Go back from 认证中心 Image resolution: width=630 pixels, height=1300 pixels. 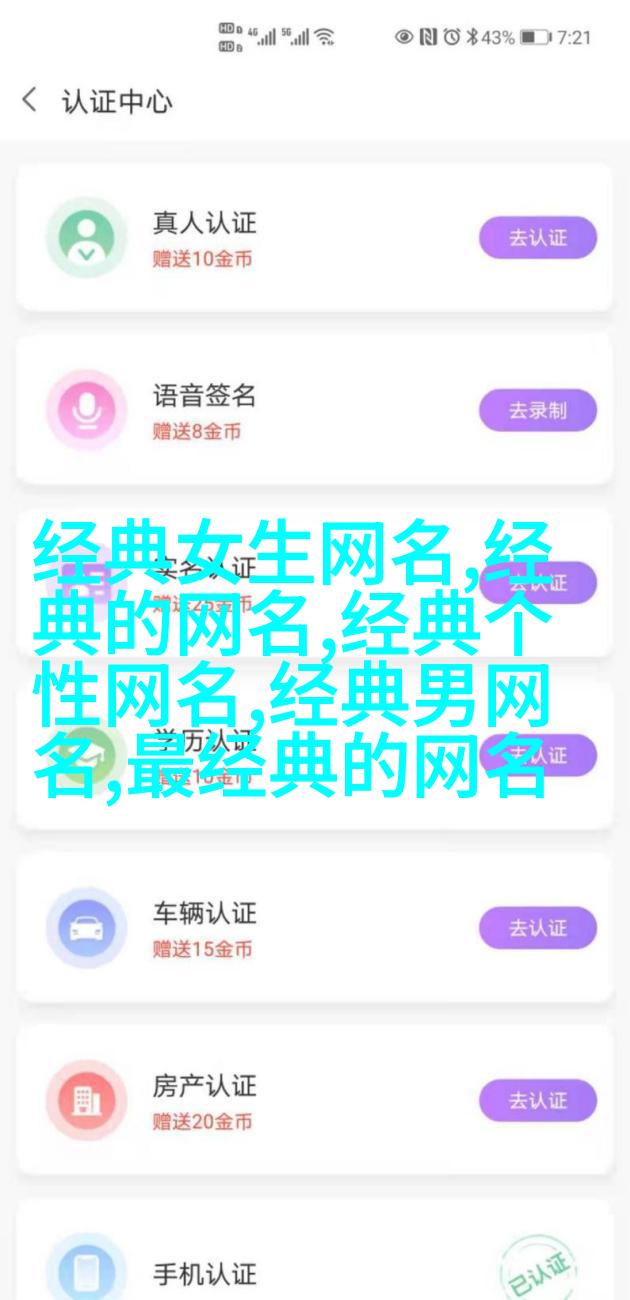(x=30, y=101)
